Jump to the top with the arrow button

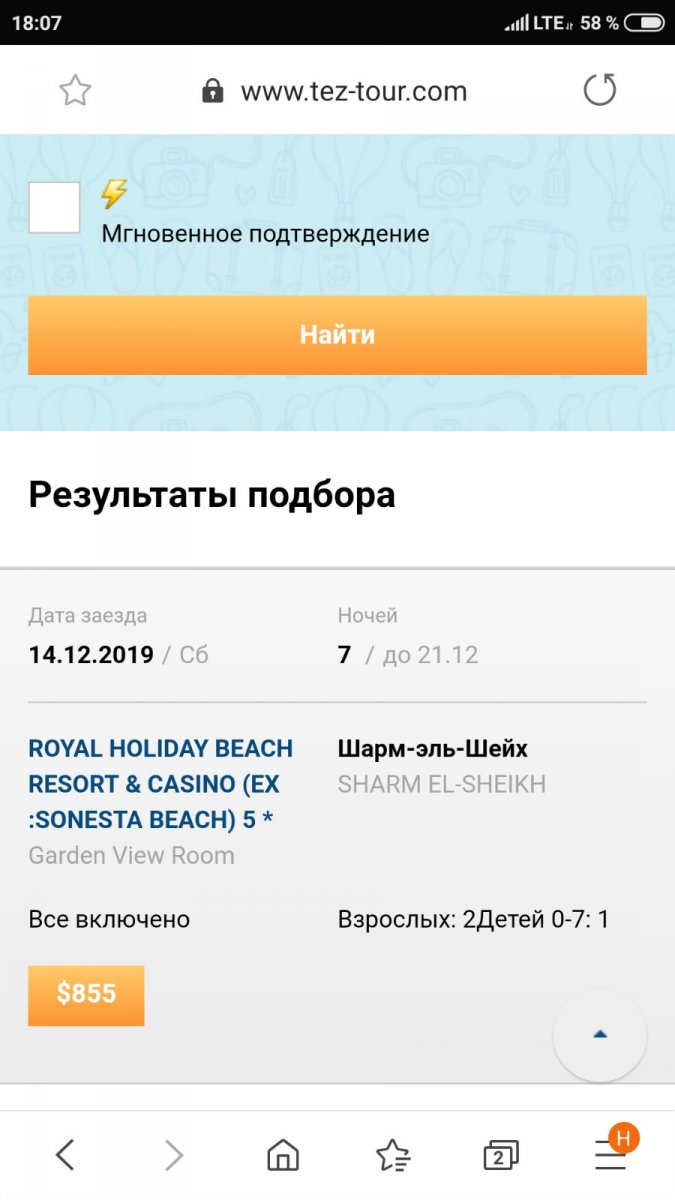(600, 1035)
